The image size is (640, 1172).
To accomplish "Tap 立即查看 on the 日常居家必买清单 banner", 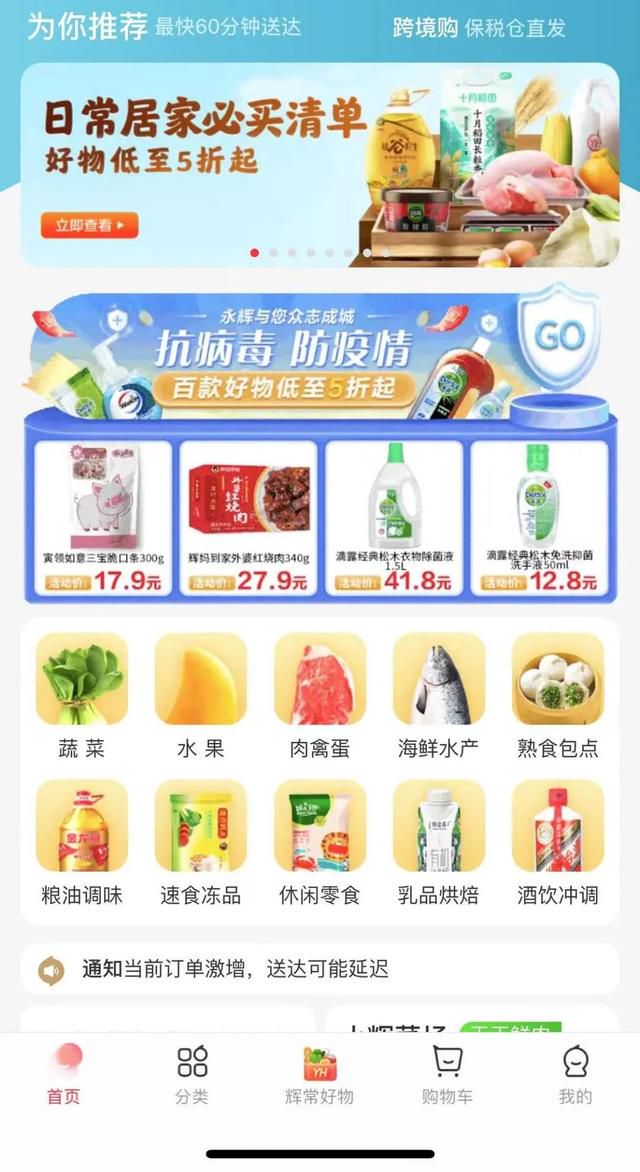I will pos(90,225).
